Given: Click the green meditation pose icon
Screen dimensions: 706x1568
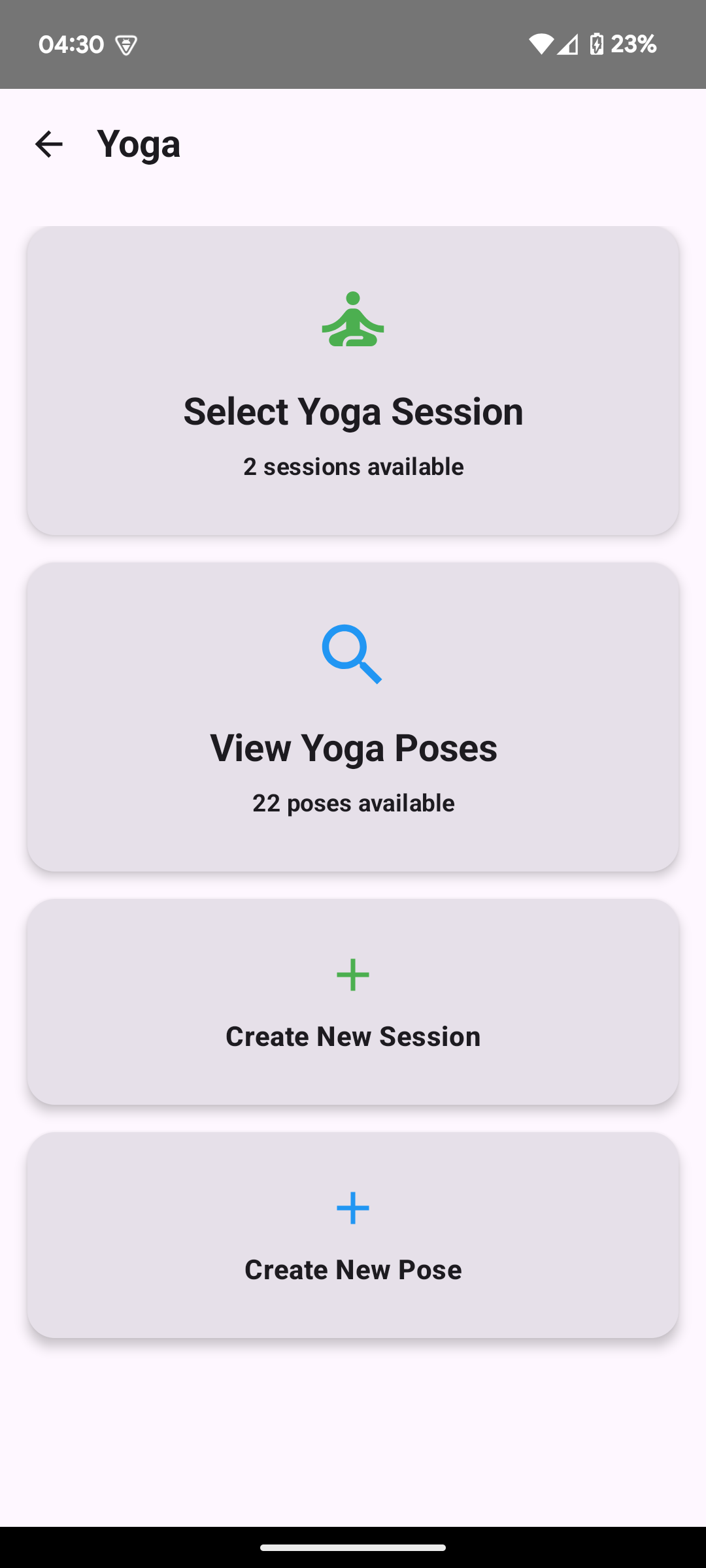Looking at the screenshot, I should click(352, 320).
